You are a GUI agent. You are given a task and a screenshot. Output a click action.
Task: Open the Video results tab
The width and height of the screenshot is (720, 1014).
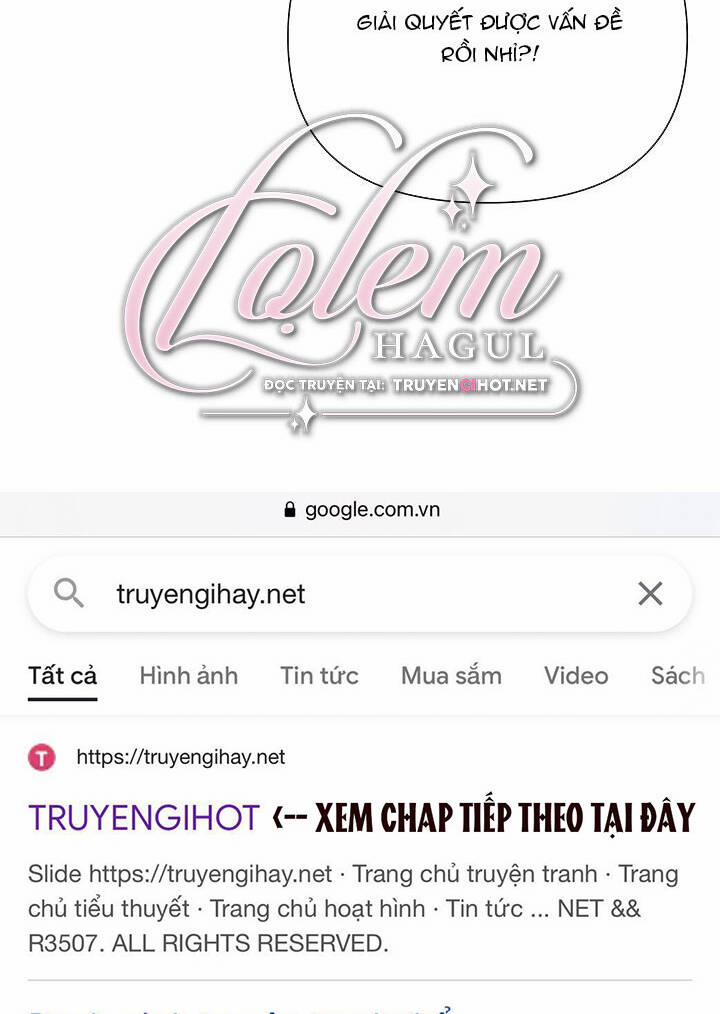tap(576, 675)
